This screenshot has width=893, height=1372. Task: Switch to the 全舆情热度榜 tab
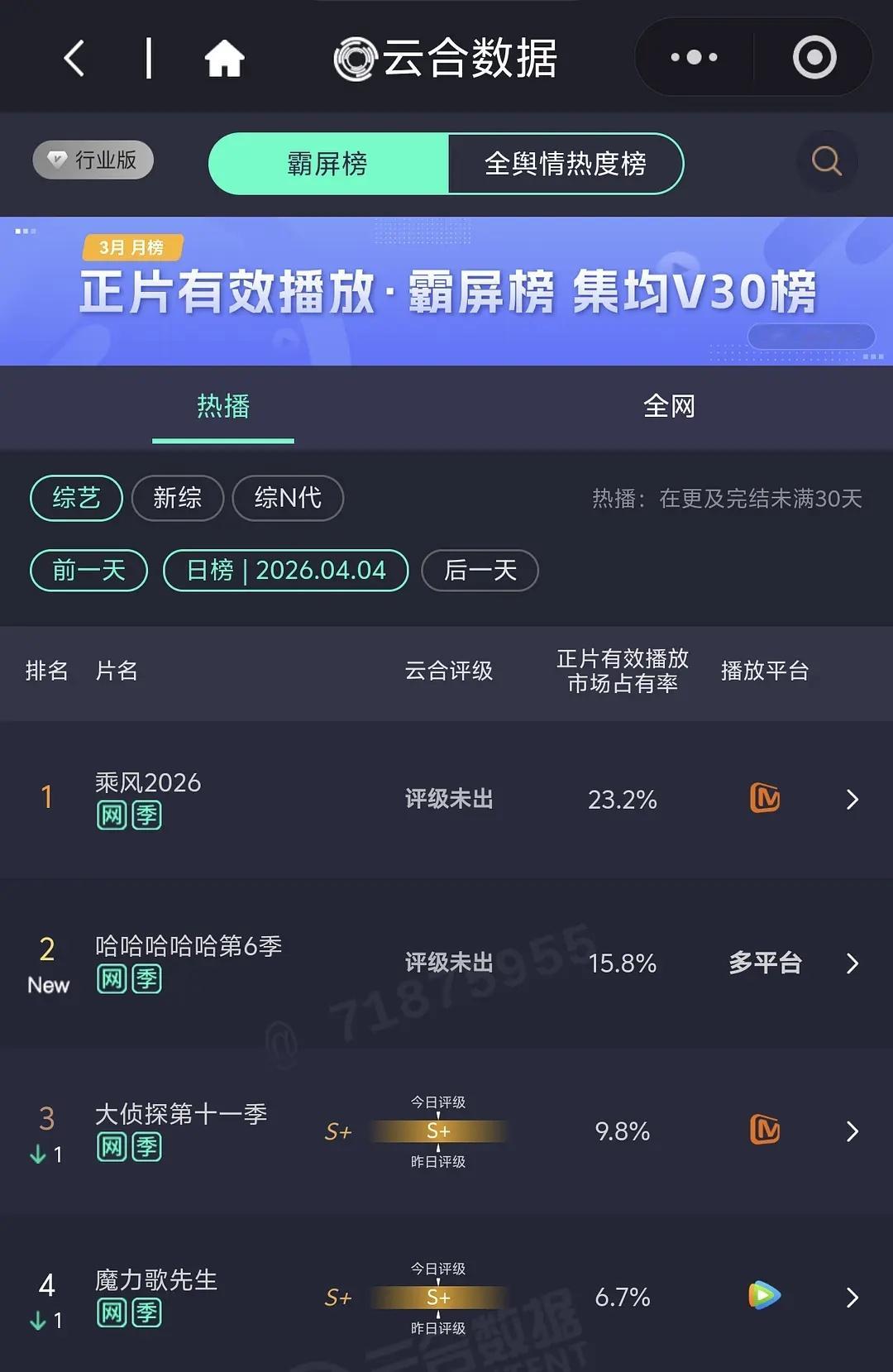click(x=566, y=164)
